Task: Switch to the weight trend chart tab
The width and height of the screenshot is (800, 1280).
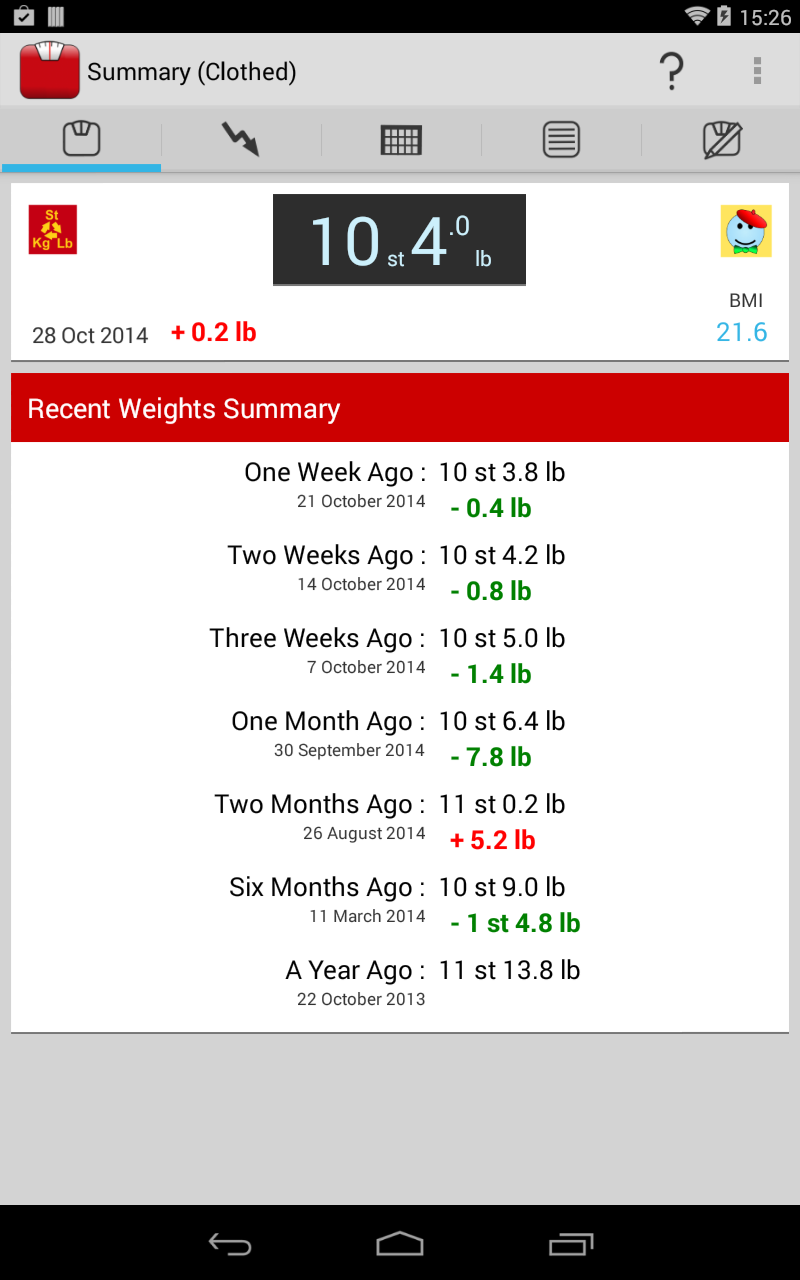Action: pos(240,139)
